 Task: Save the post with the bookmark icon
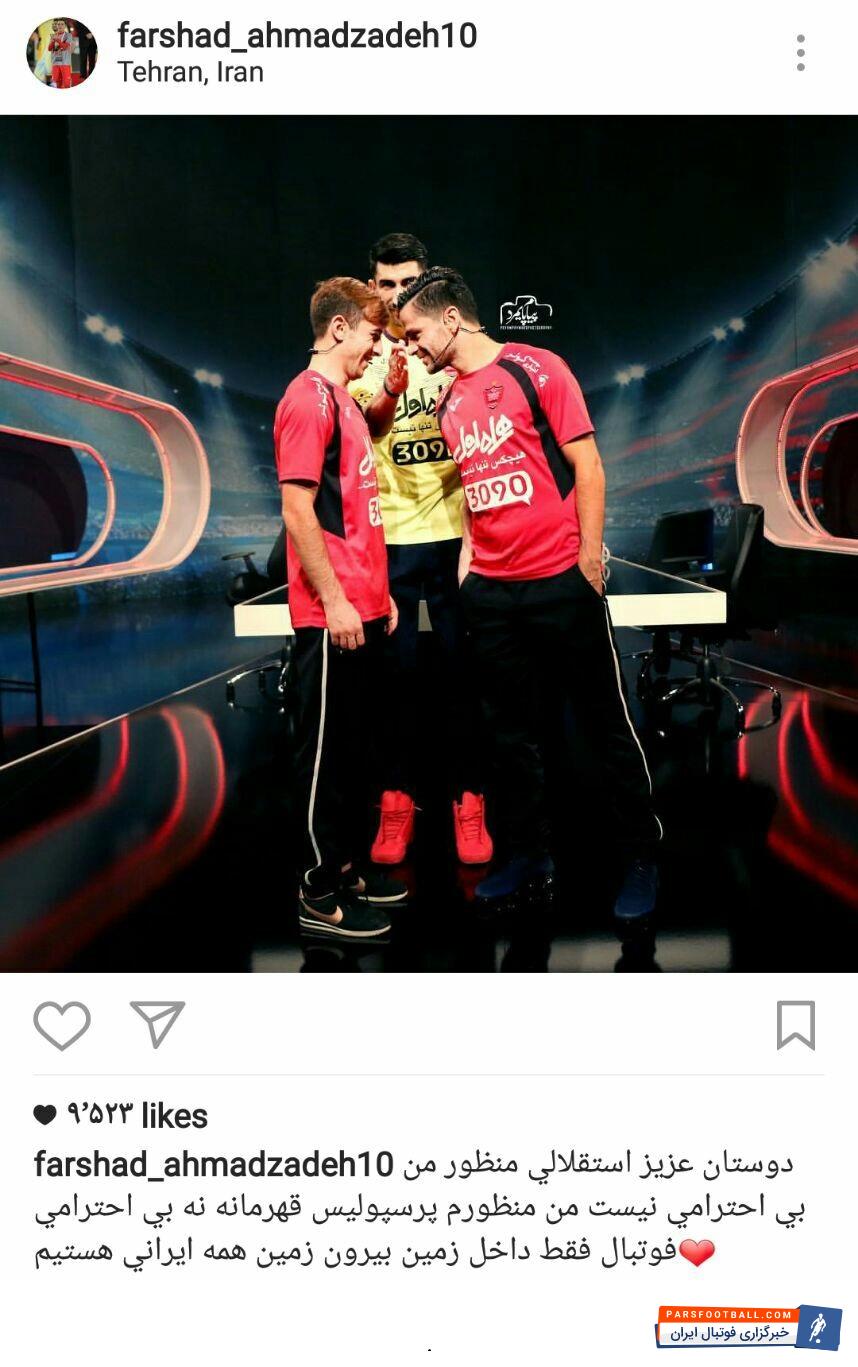[796, 1025]
